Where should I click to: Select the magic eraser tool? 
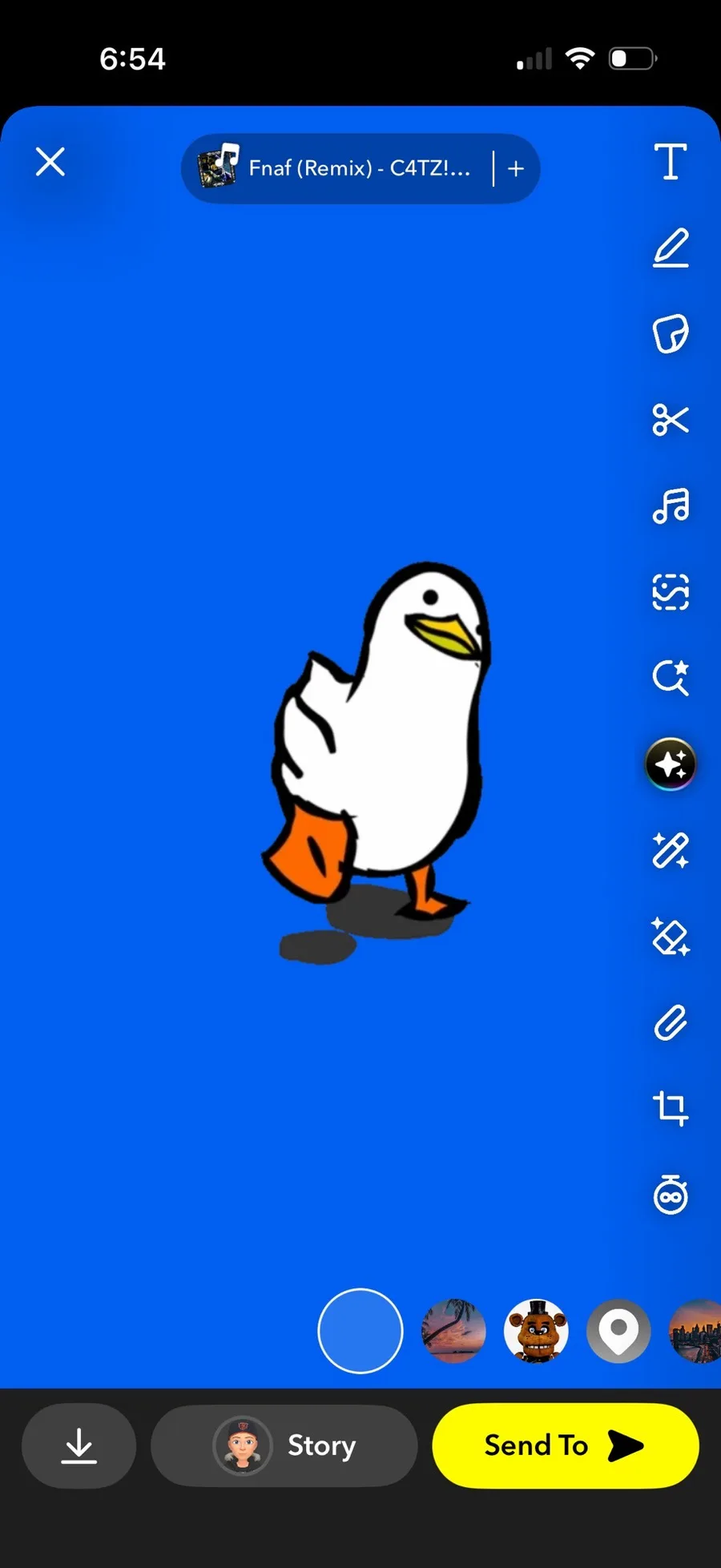671,937
